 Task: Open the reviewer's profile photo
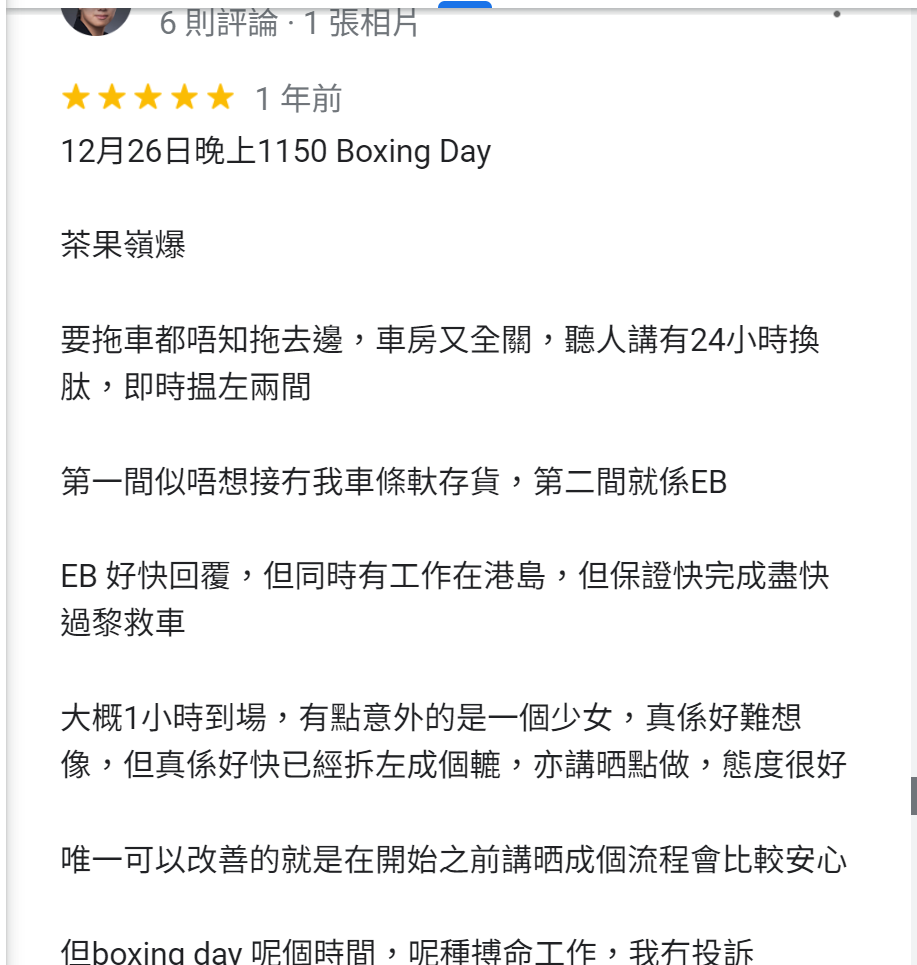tap(96, 16)
